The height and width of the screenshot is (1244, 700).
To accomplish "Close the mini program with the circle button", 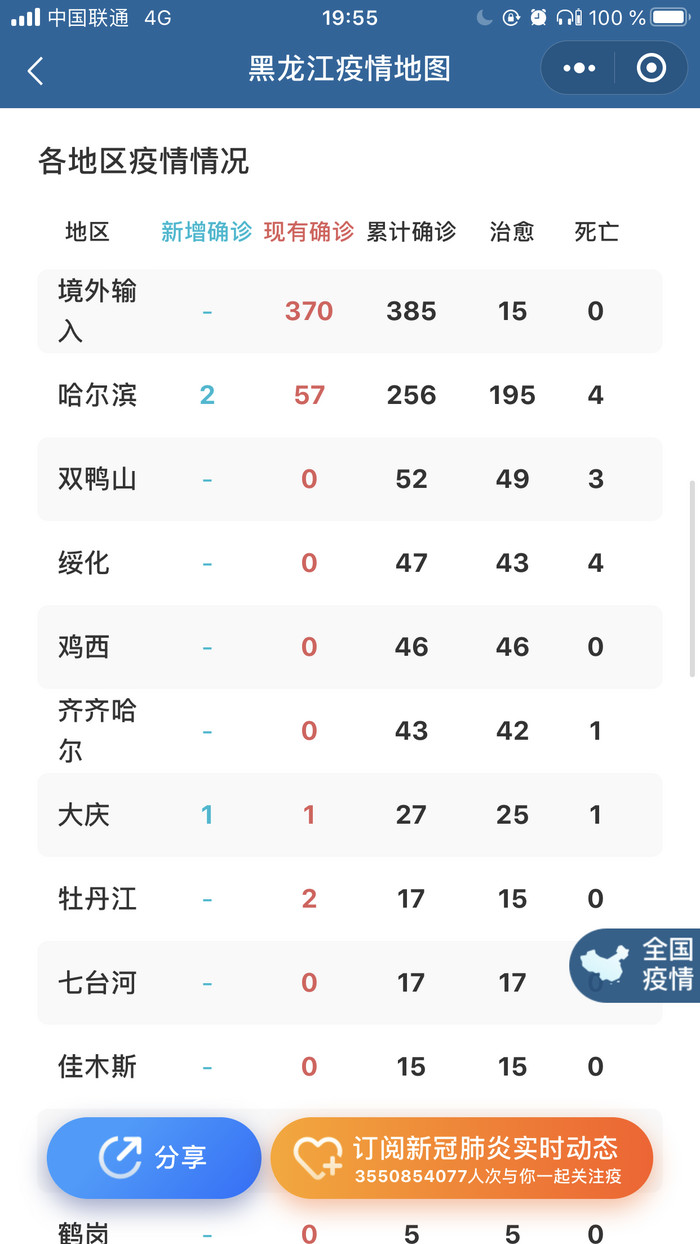I will tap(651, 68).
